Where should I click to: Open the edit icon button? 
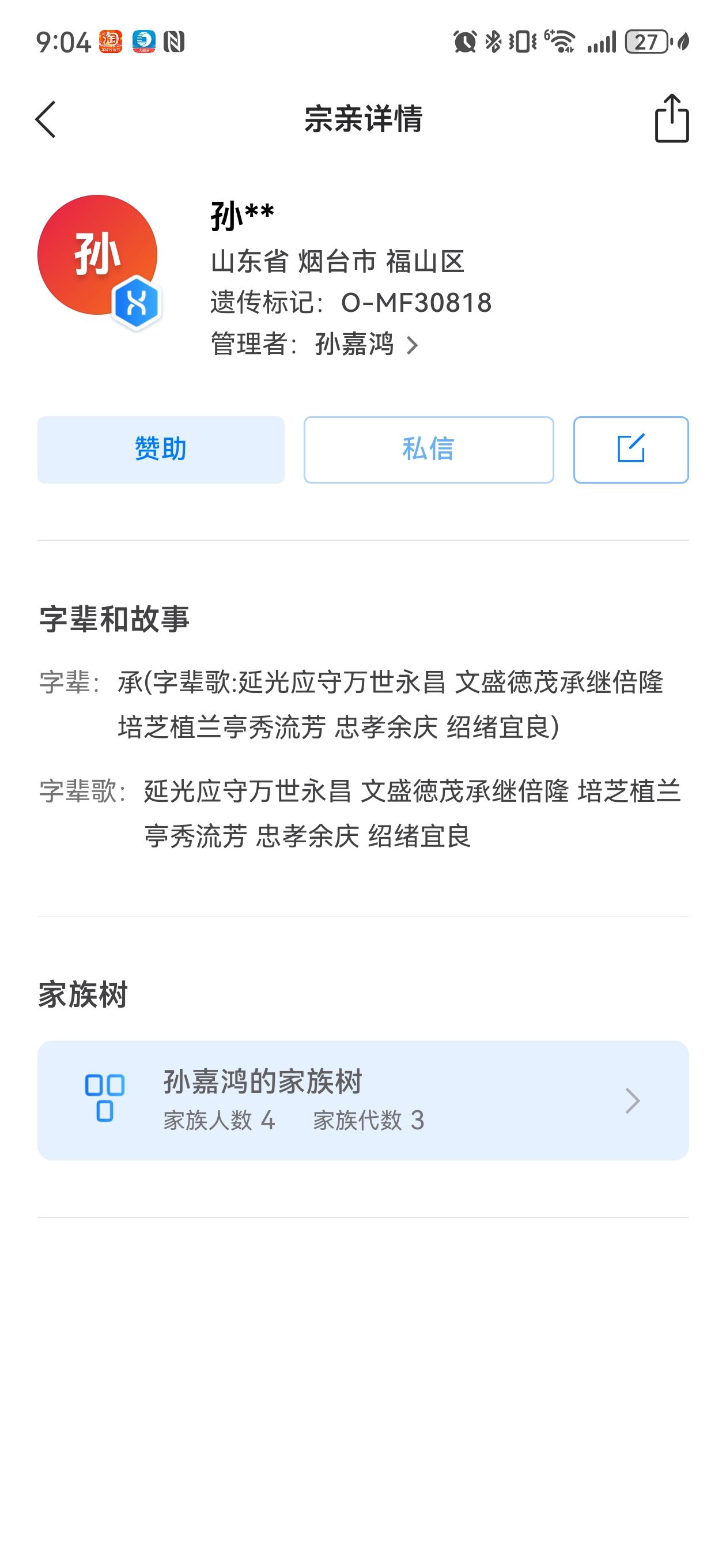click(630, 449)
